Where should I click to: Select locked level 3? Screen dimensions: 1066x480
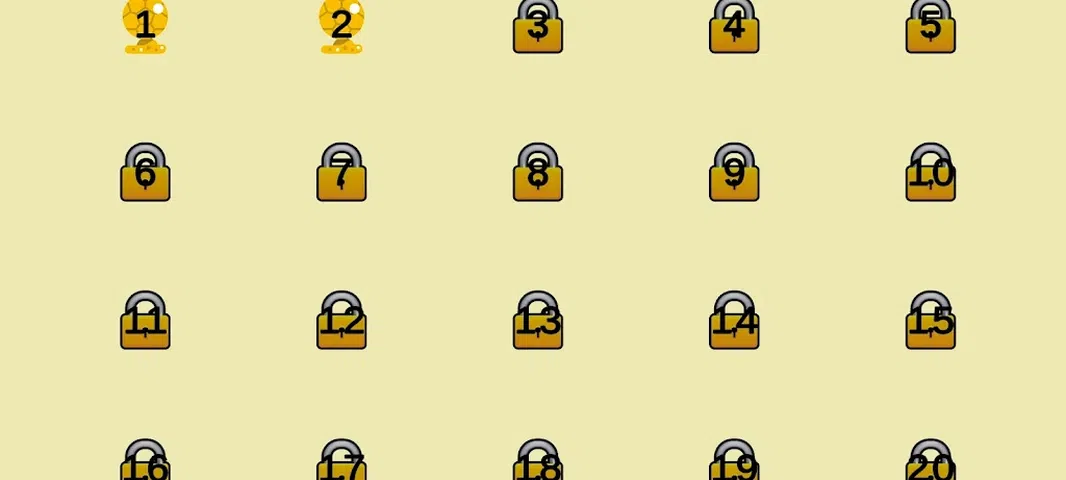tap(538, 28)
